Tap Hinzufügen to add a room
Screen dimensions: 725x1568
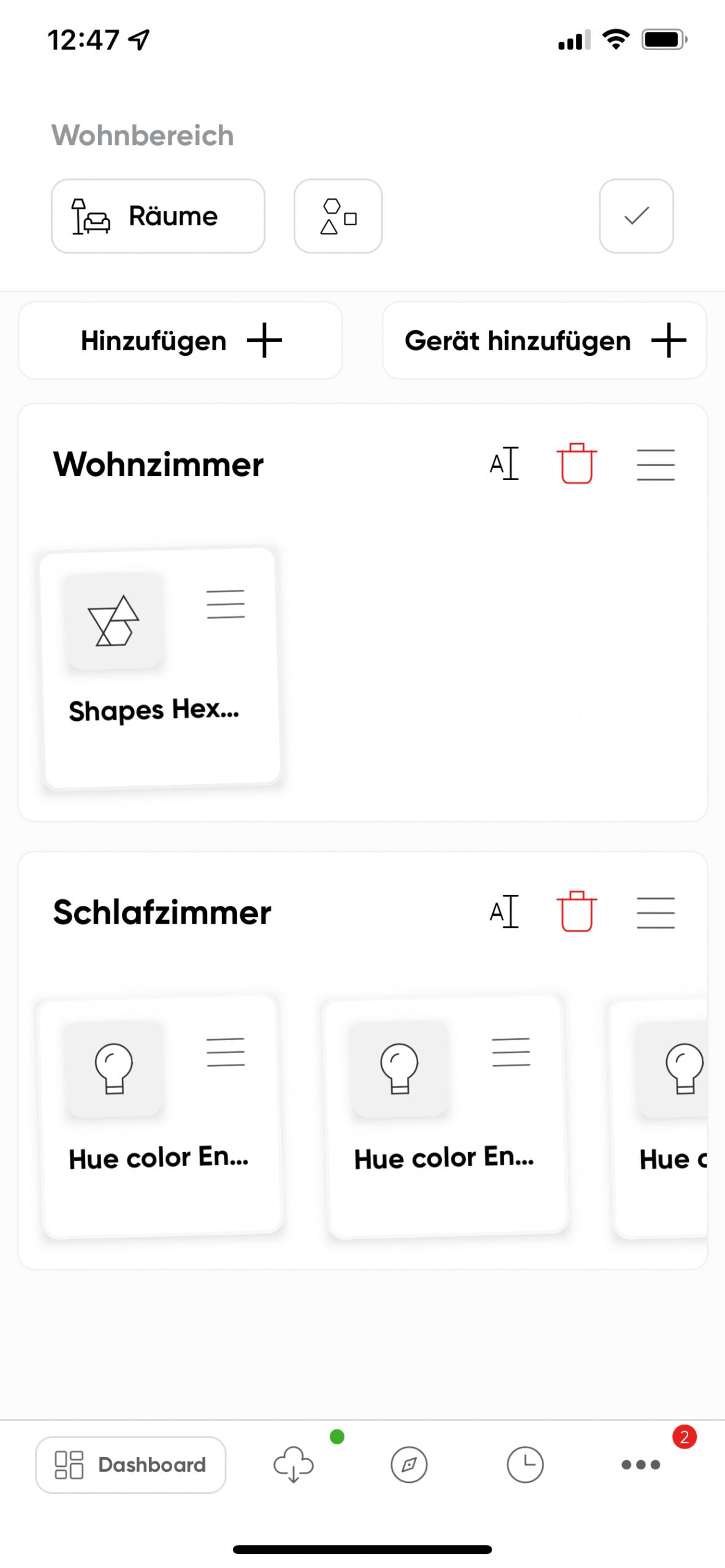tap(180, 341)
